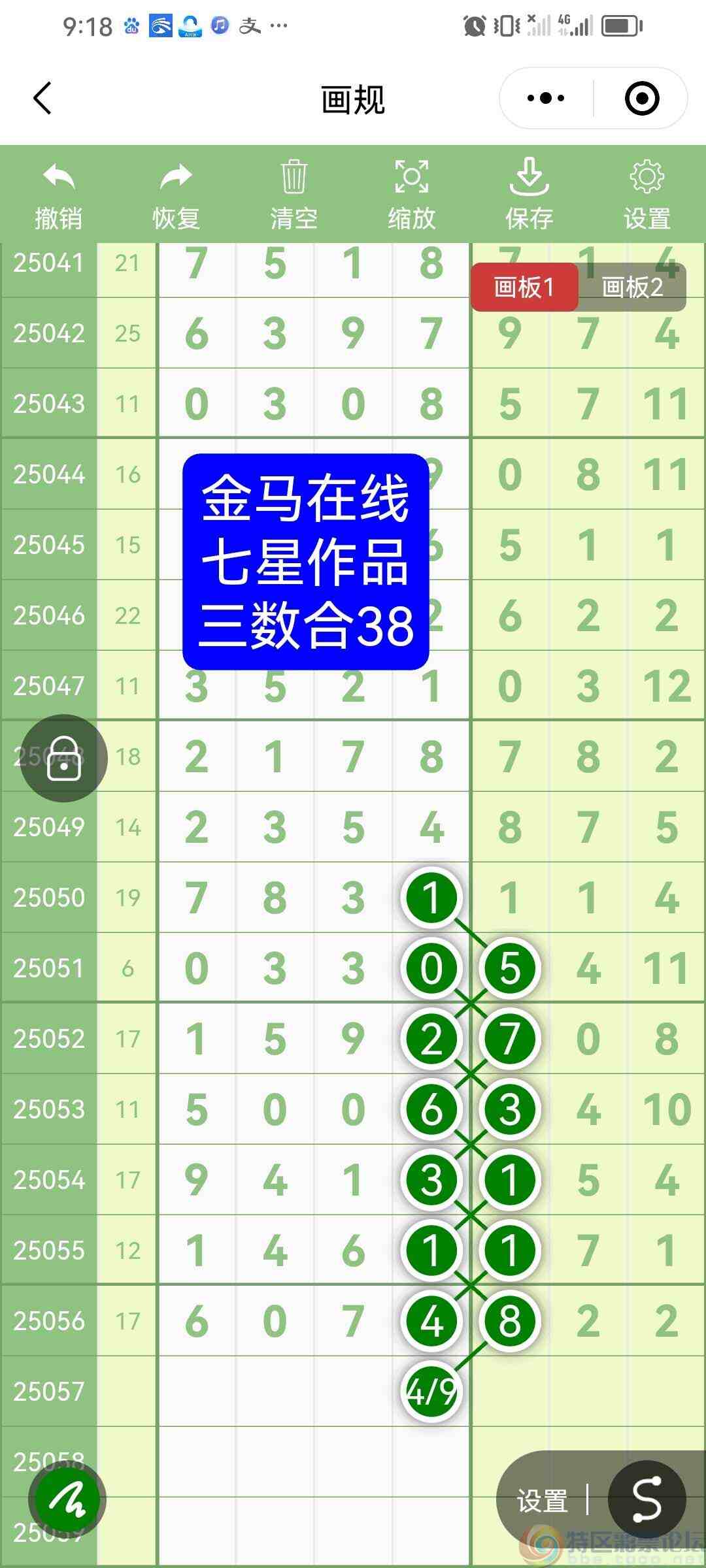Switch to 画板2 drawing board tab

click(631, 286)
